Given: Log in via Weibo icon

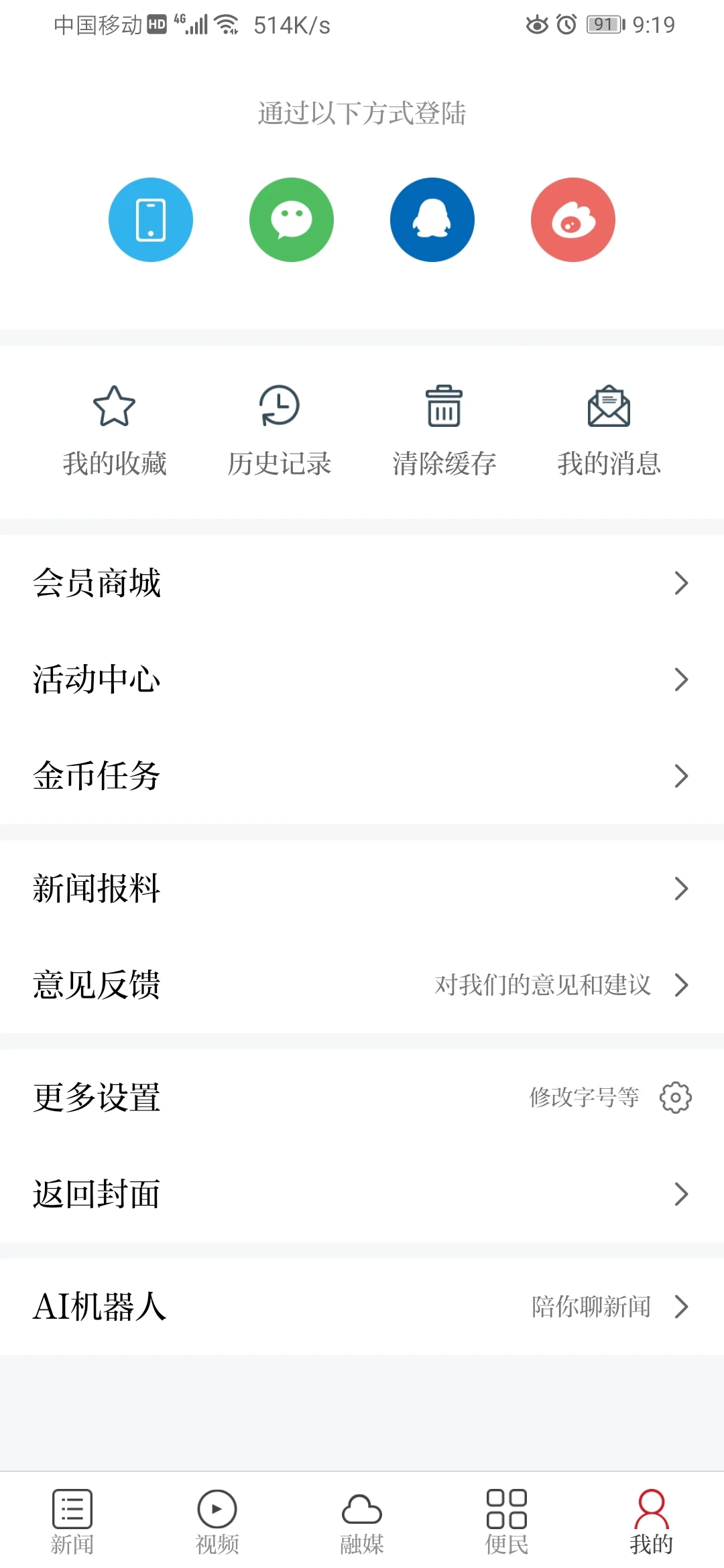Looking at the screenshot, I should pyautogui.click(x=573, y=219).
